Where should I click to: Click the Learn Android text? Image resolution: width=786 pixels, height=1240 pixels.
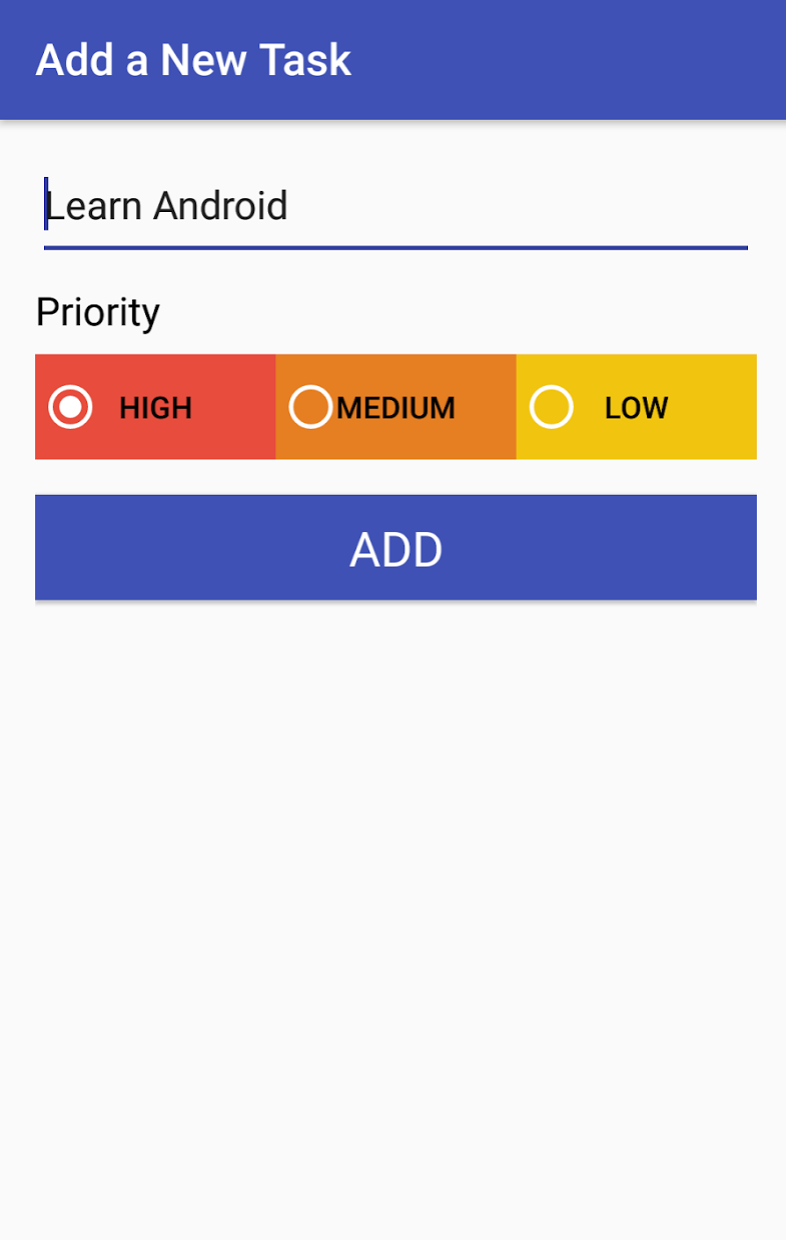click(x=168, y=205)
